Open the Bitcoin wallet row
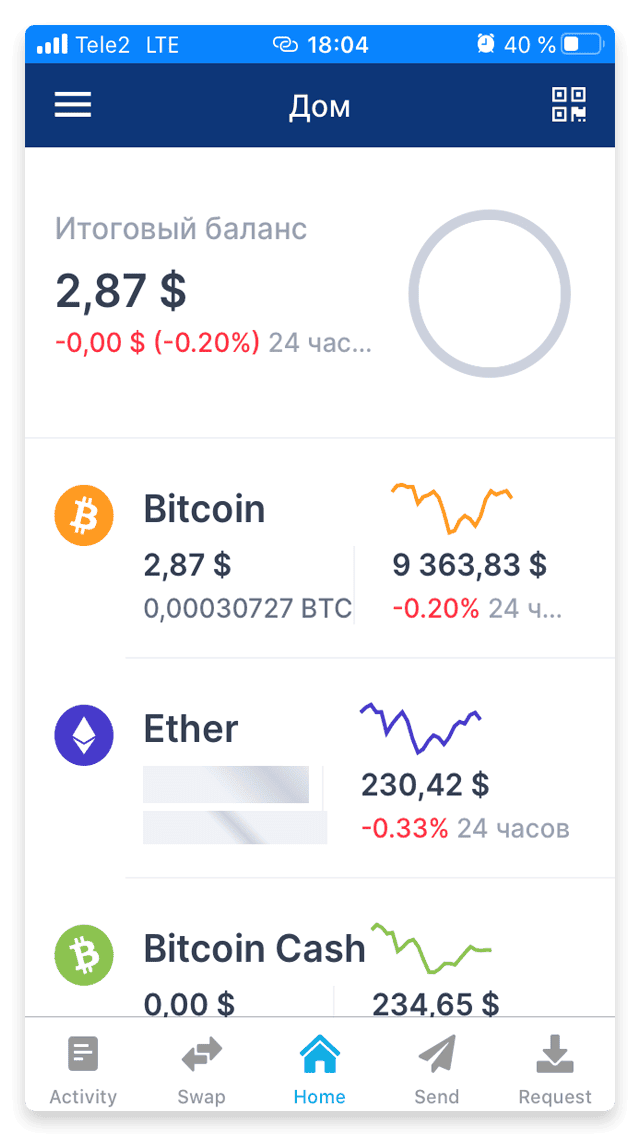The image size is (640, 1136). click(x=320, y=548)
